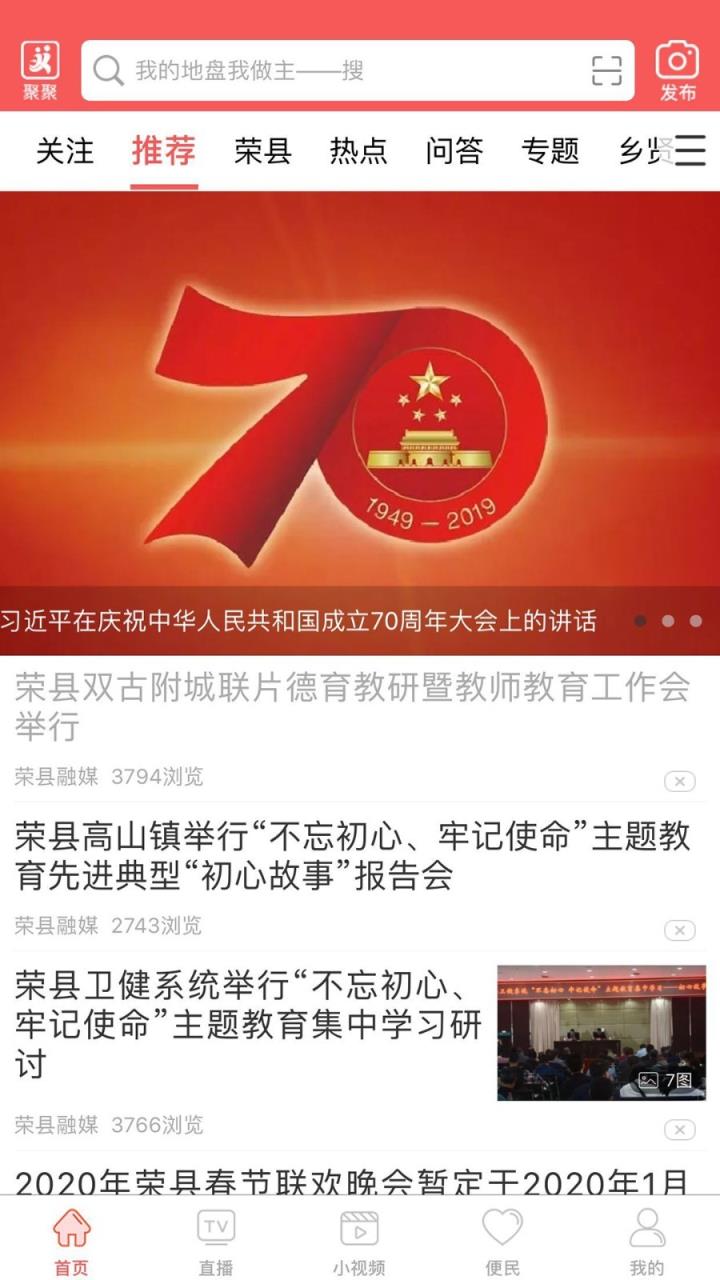Open the 7图 photo thumbnail
This screenshot has height=1280, width=720.
pyautogui.click(x=598, y=1030)
